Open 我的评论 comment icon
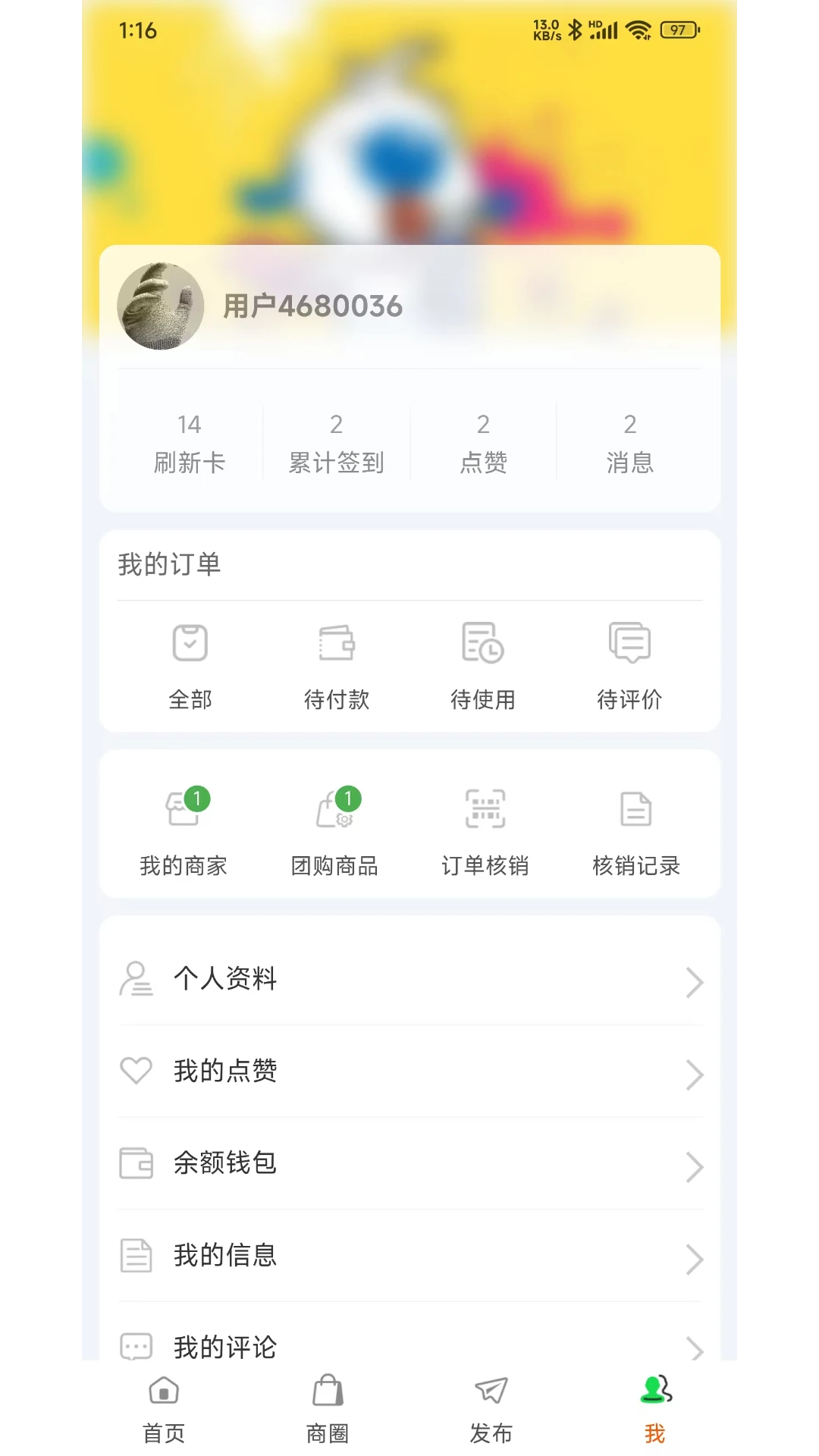 [x=136, y=1346]
